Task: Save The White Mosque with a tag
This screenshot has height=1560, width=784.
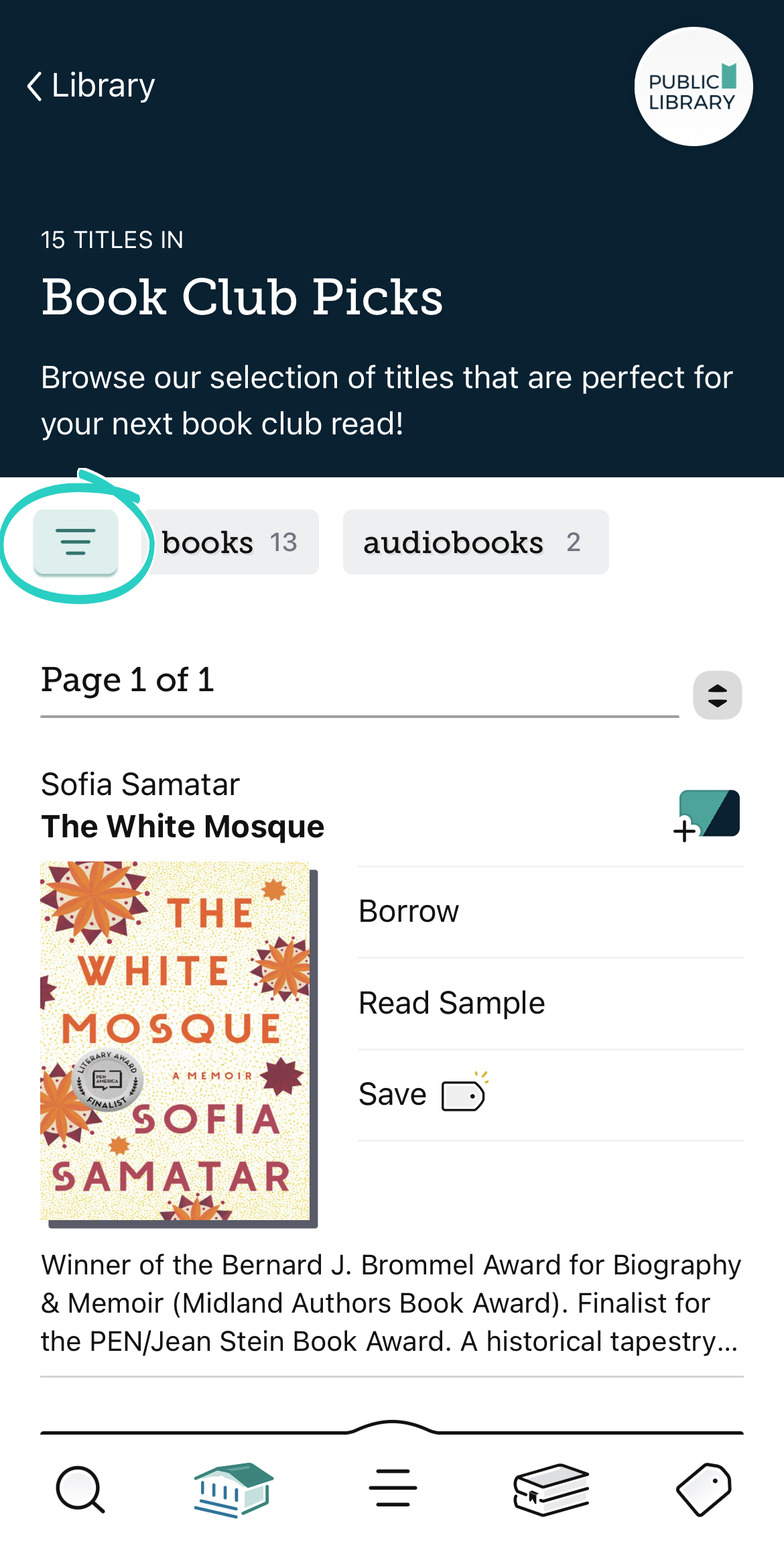Action: 421,1095
